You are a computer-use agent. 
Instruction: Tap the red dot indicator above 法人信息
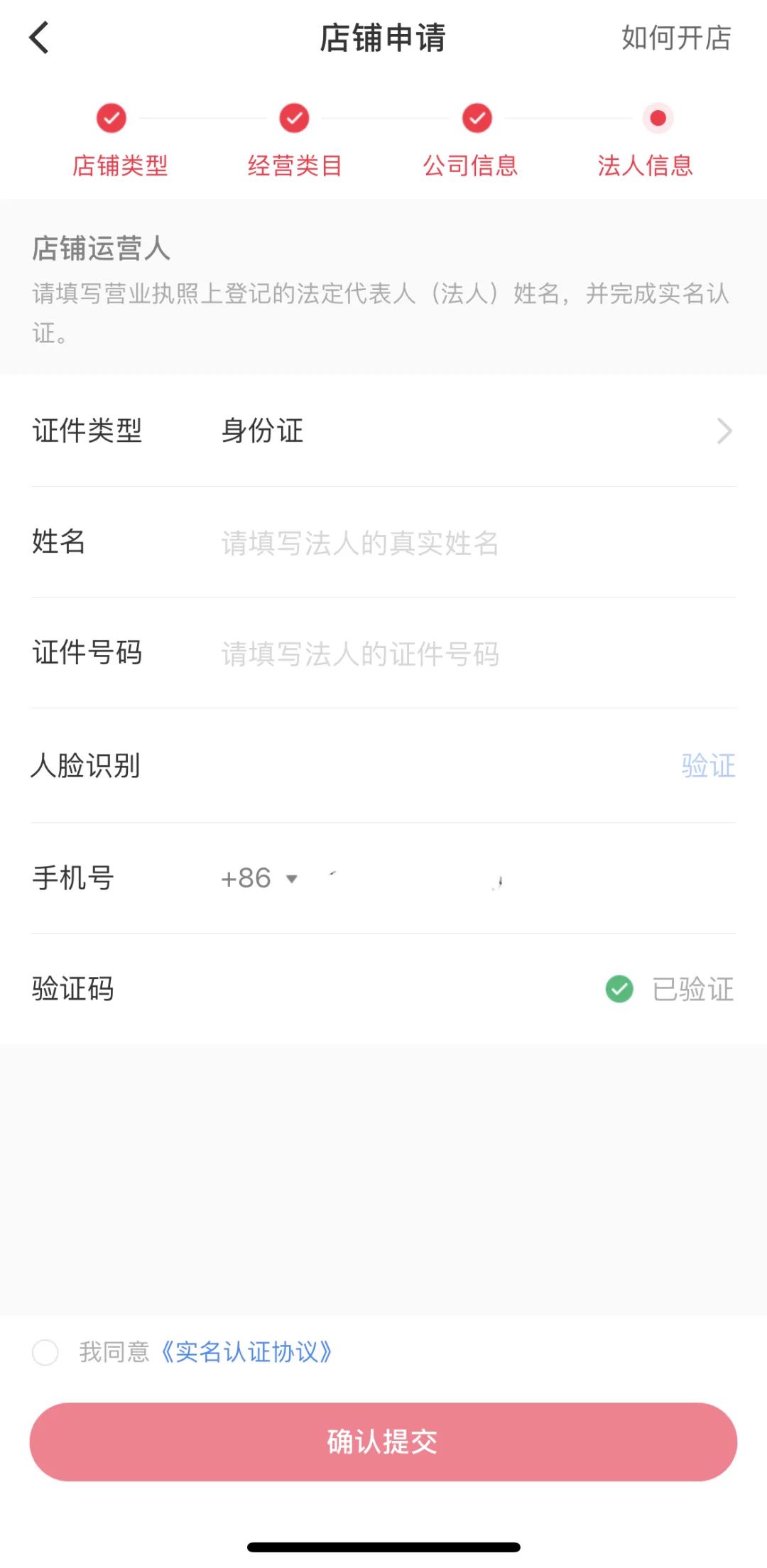658,119
